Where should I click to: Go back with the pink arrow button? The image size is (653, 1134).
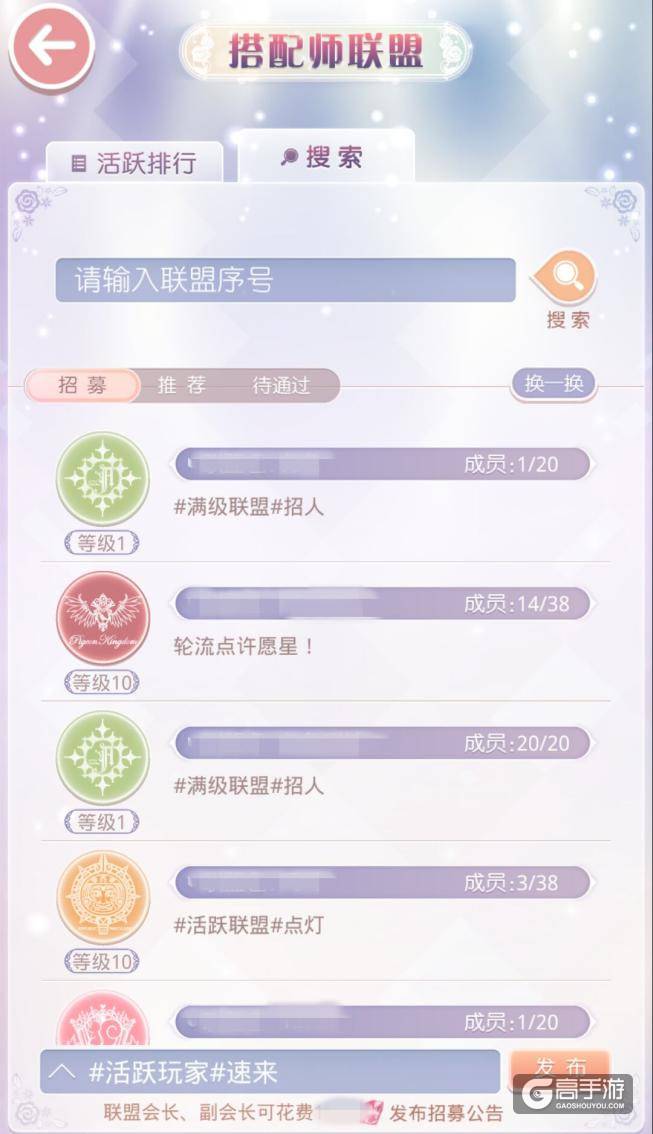pyautogui.click(x=51, y=47)
